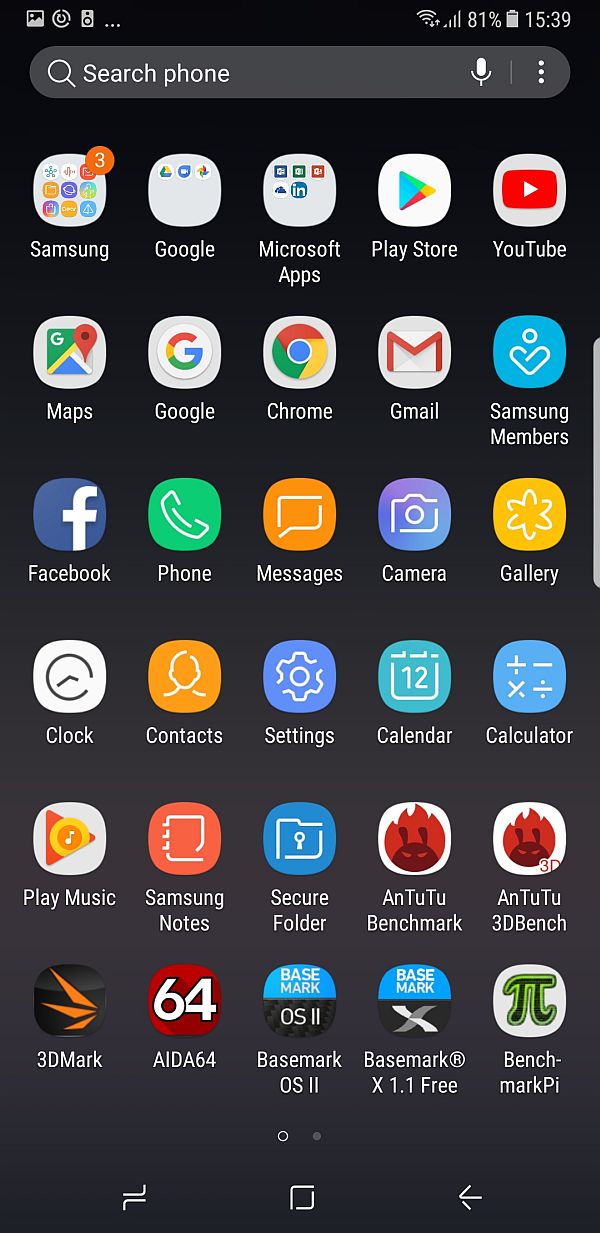Open the Microsoft Apps folder
The image size is (600, 1233).
point(299,191)
